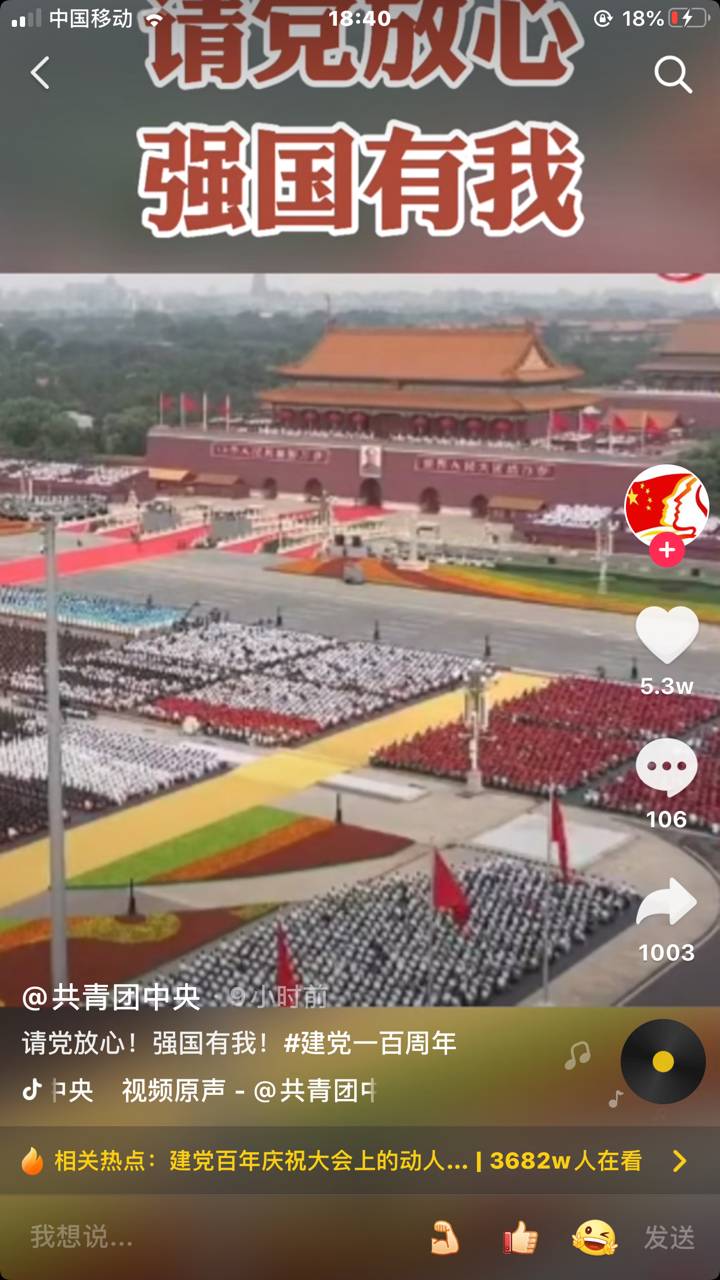Open the spinning music disc
720x1280 pixels.
click(663, 1062)
